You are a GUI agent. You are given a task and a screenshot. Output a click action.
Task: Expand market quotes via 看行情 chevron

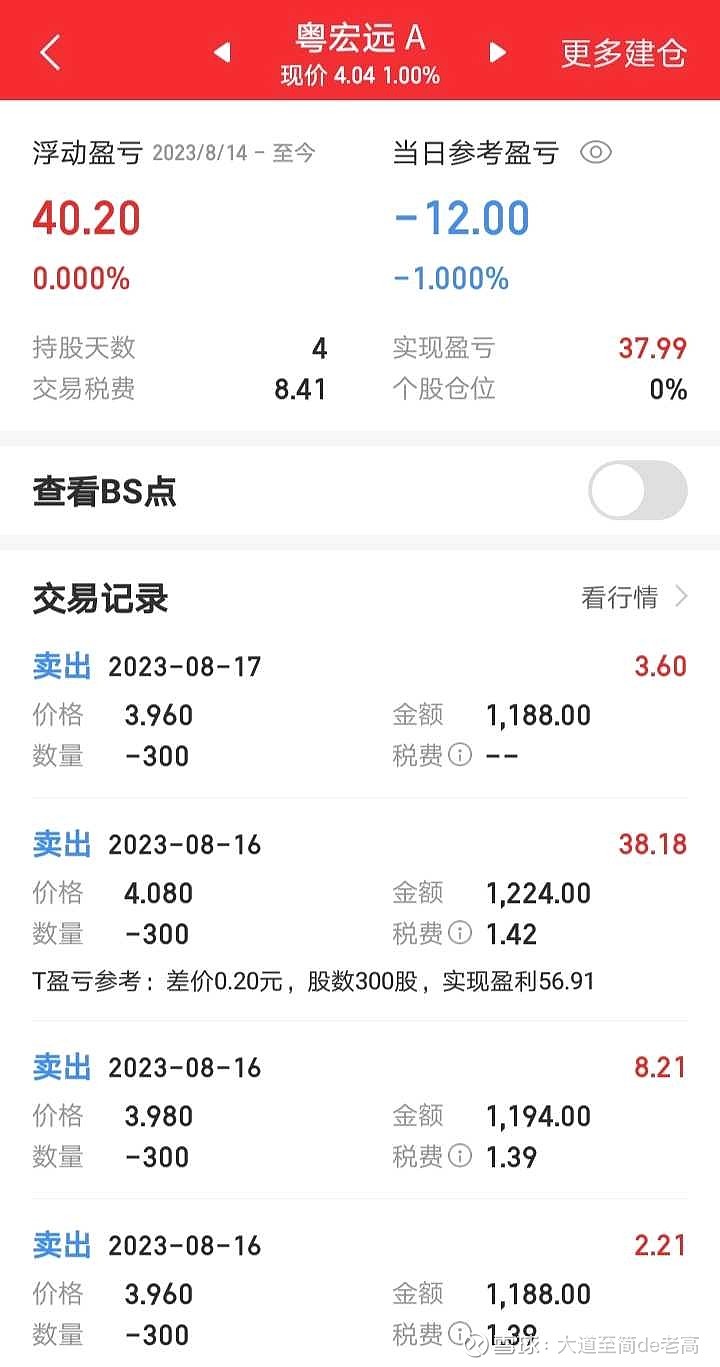(683, 597)
